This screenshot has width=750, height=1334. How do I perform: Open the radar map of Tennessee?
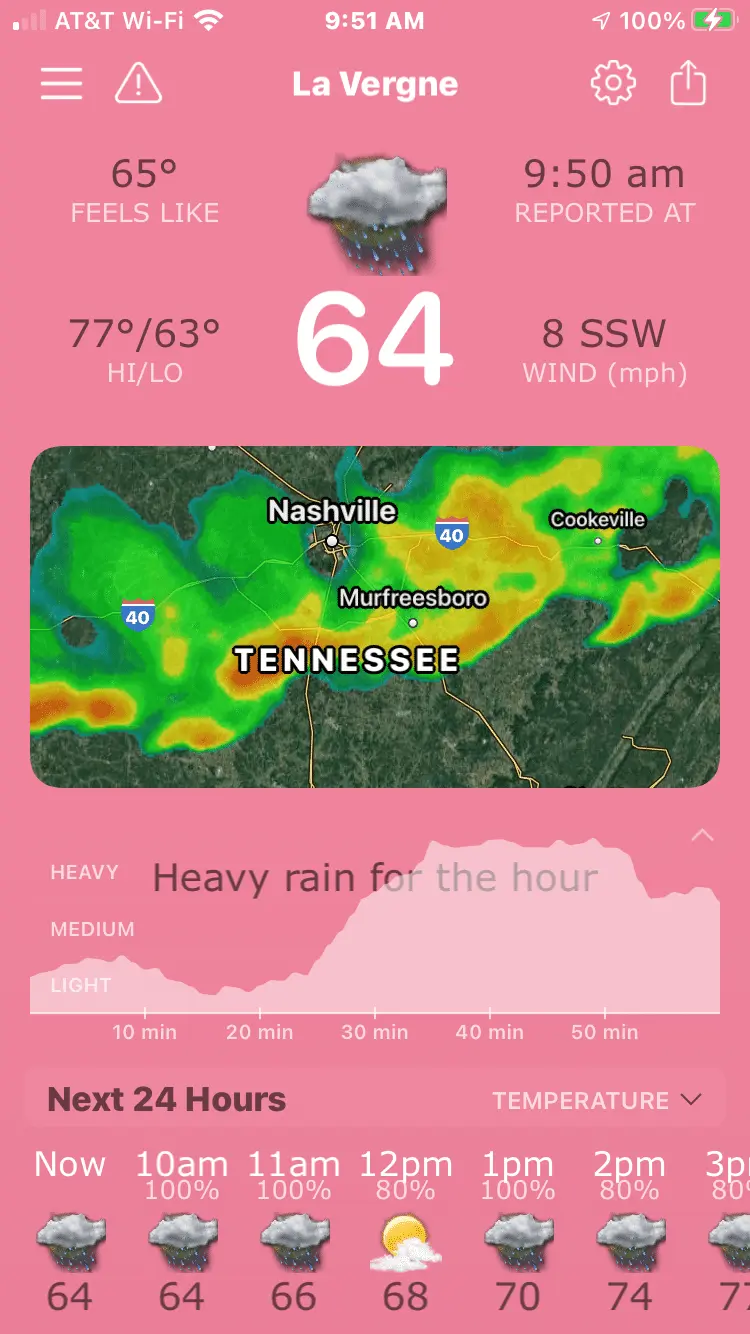(x=375, y=617)
